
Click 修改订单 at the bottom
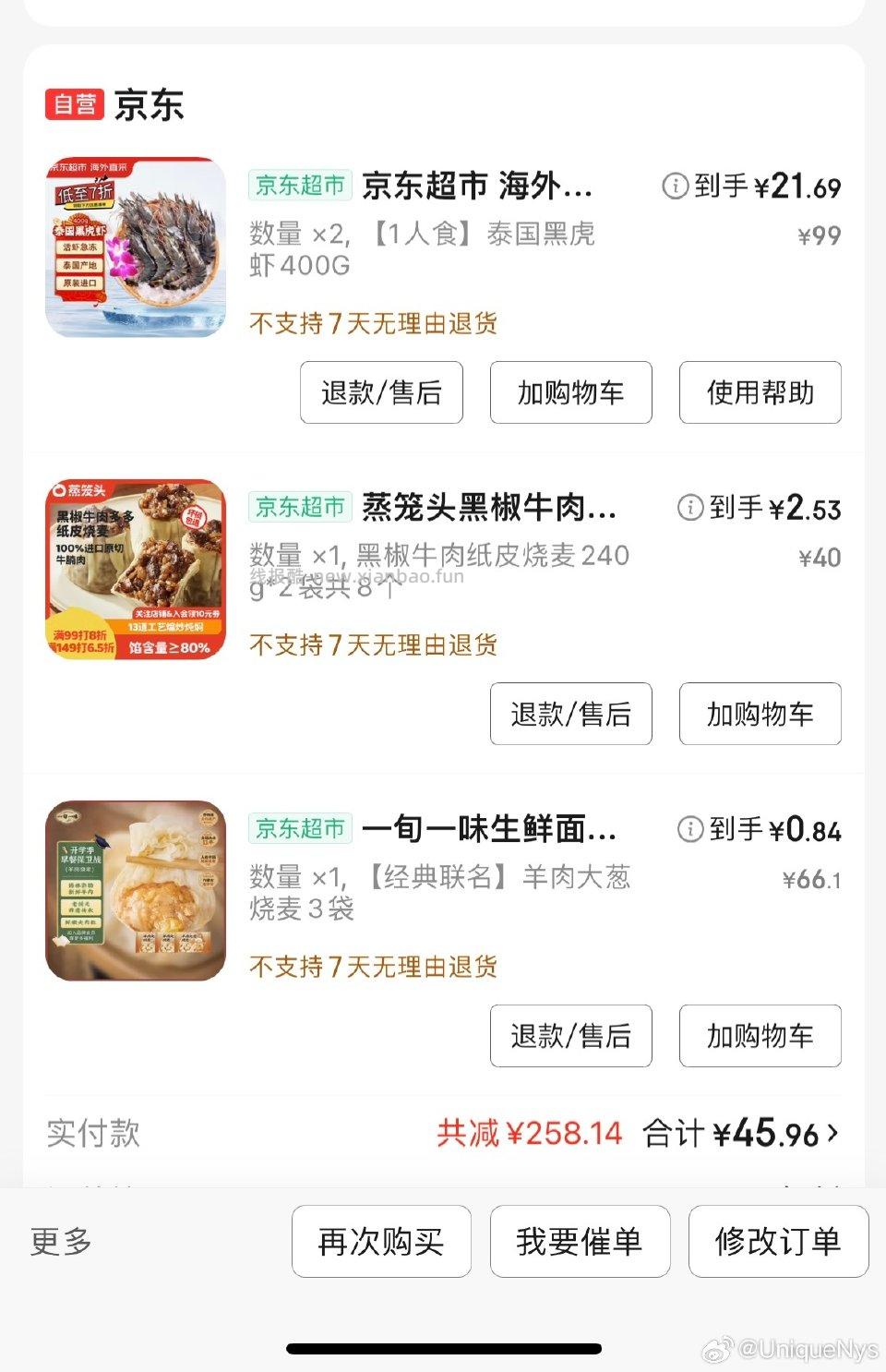click(778, 1242)
